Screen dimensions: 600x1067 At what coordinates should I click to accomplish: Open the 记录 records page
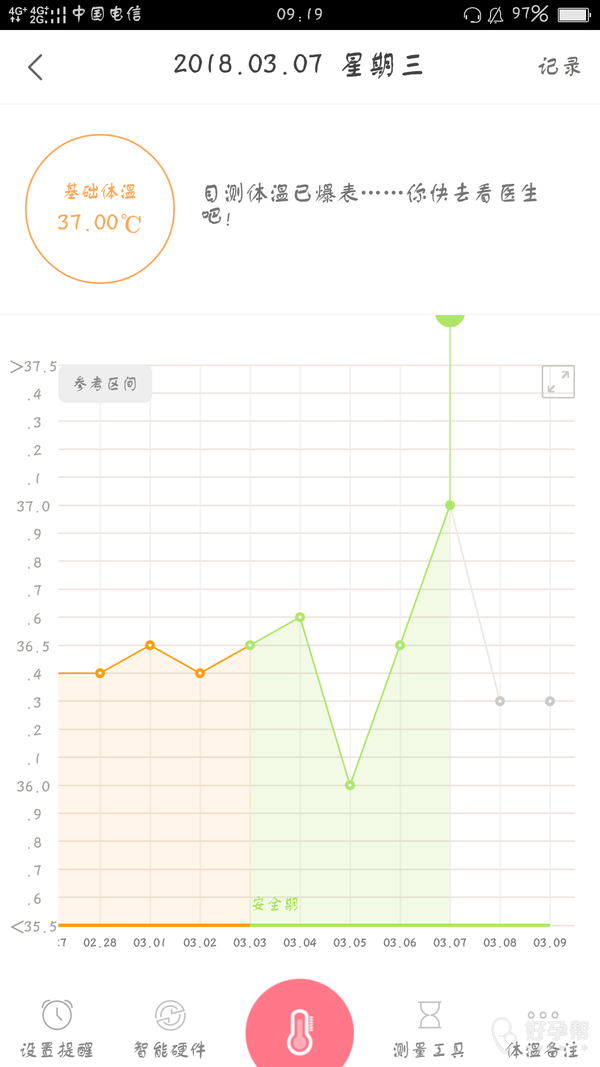[x=559, y=67]
